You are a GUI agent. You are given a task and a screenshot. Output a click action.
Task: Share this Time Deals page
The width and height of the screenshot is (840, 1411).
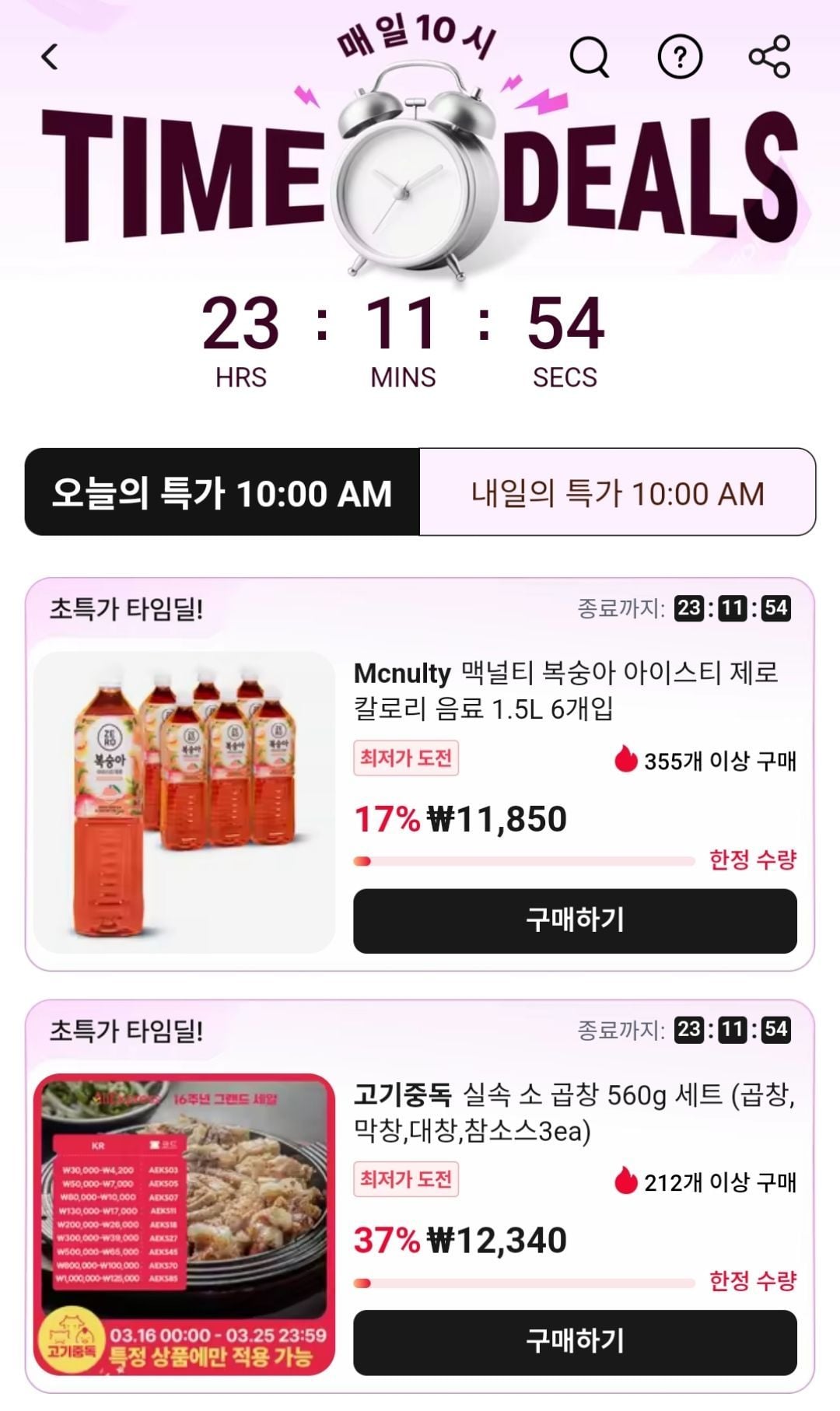[x=769, y=57]
